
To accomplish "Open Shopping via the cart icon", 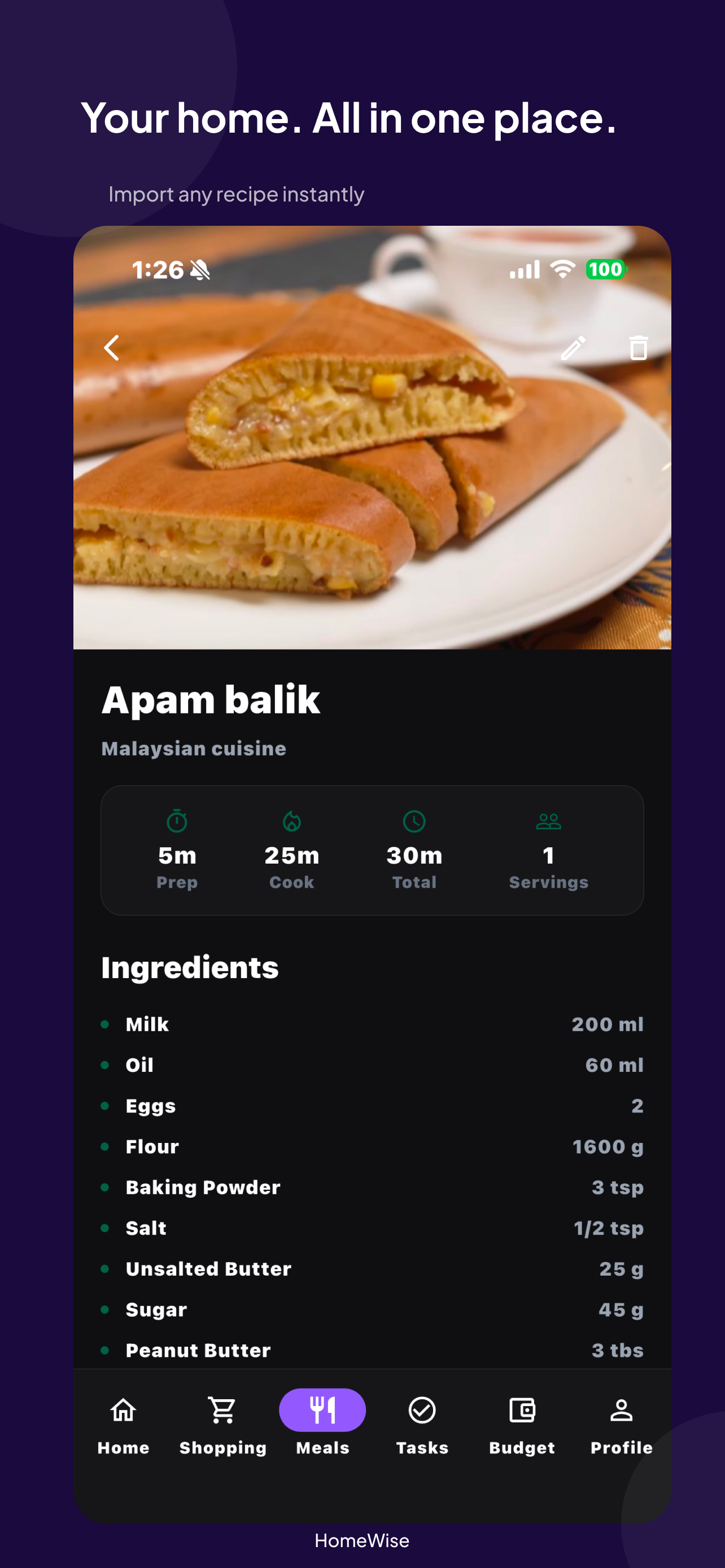I will click(x=222, y=1411).
